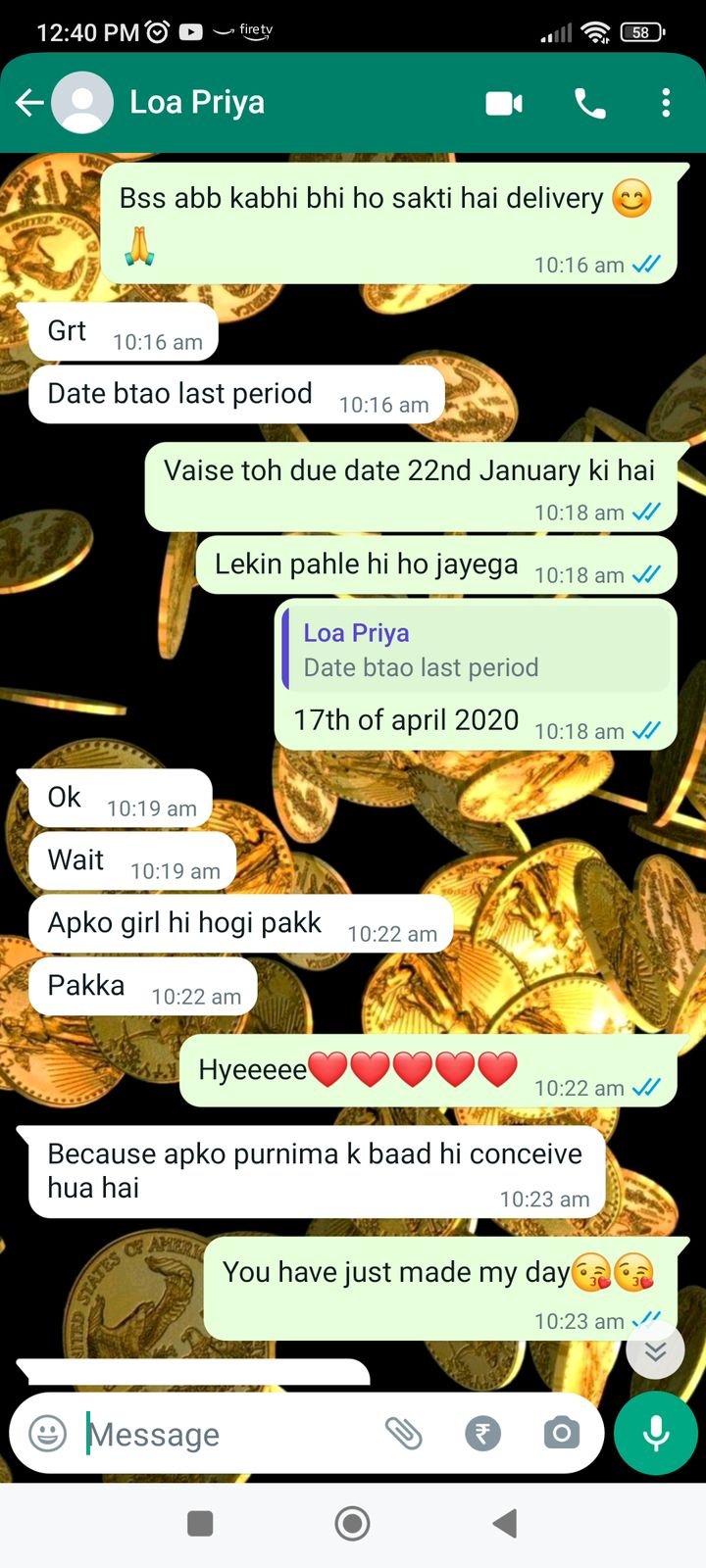706x1568 pixels.
Task: Go back to the chats list
Action: coord(28,103)
